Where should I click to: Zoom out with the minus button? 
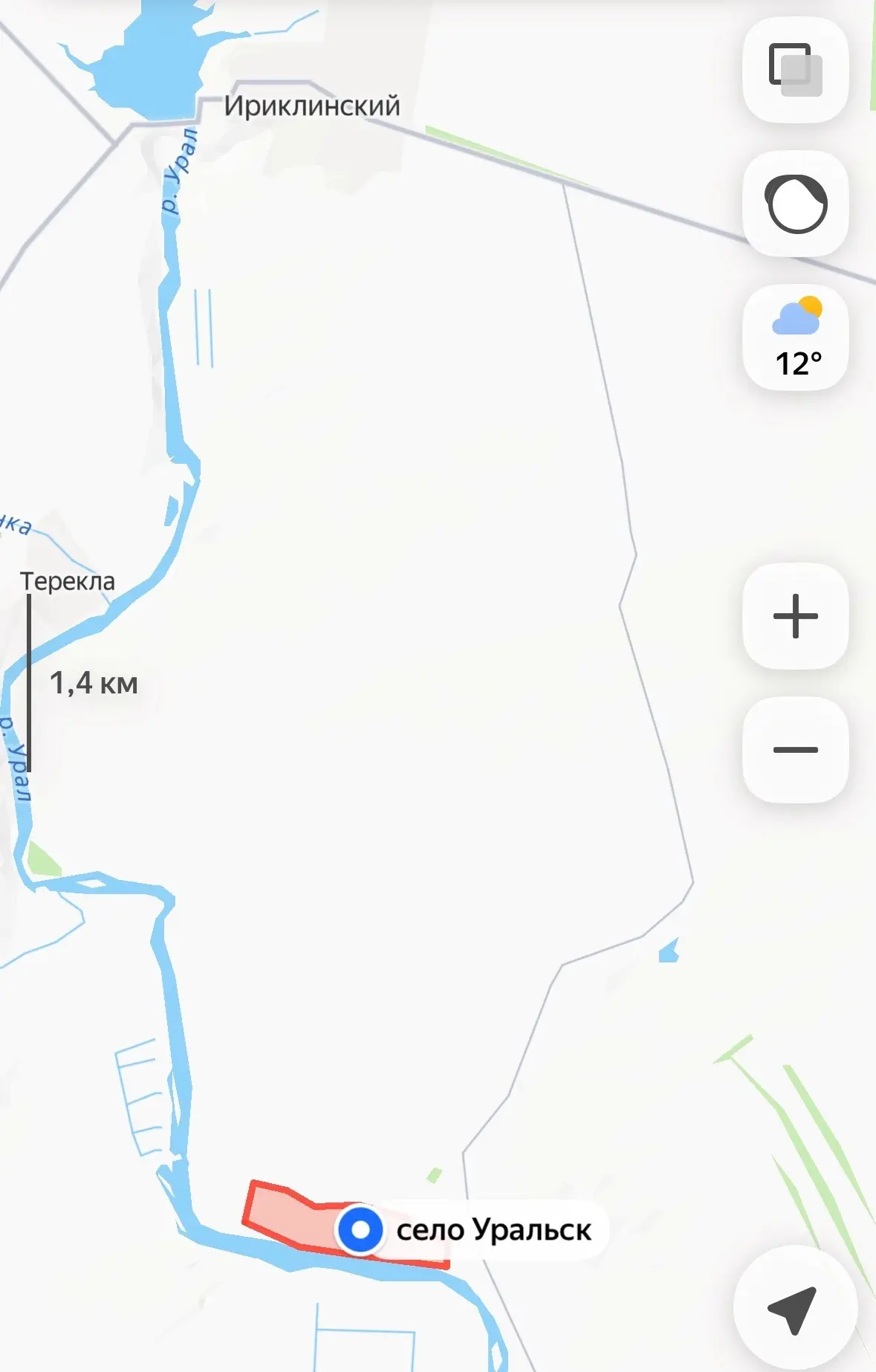pos(795,750)
